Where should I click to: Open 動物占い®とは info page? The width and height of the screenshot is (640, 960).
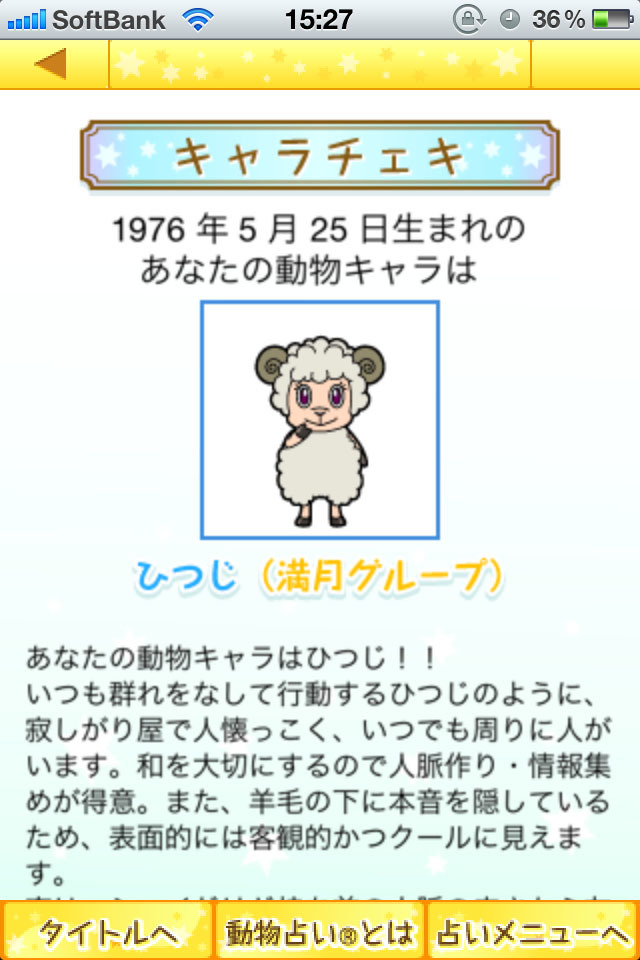(320, 932)
